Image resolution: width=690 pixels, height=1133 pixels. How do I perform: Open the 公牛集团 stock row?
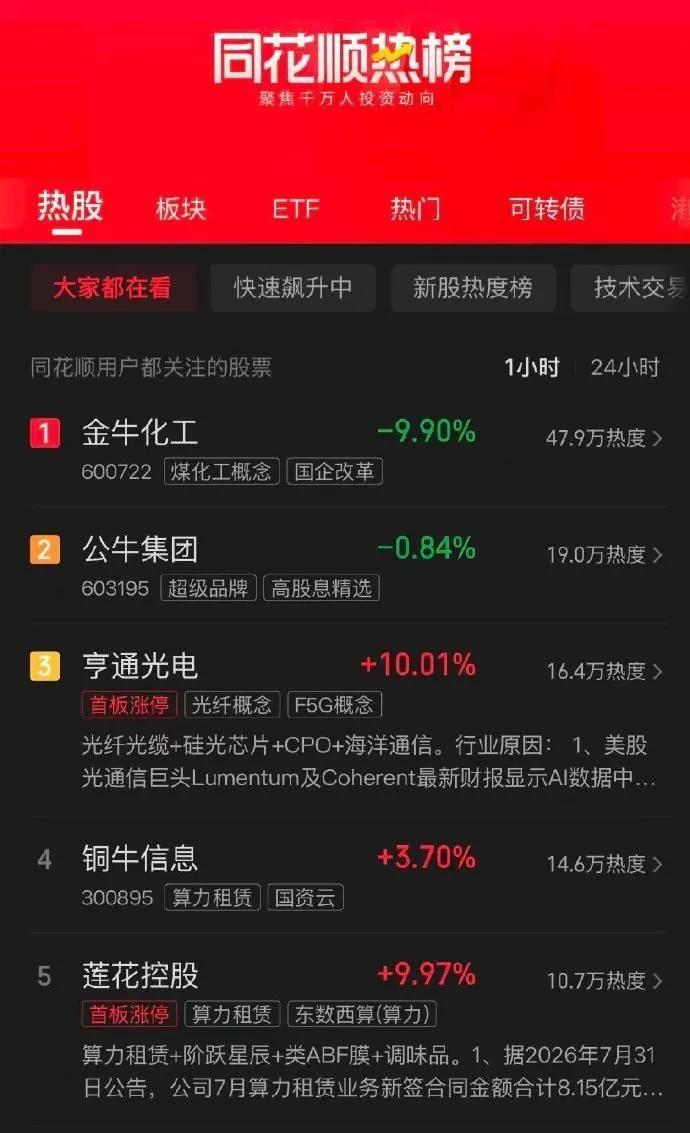pyautogui.click(x=347, y=568)
